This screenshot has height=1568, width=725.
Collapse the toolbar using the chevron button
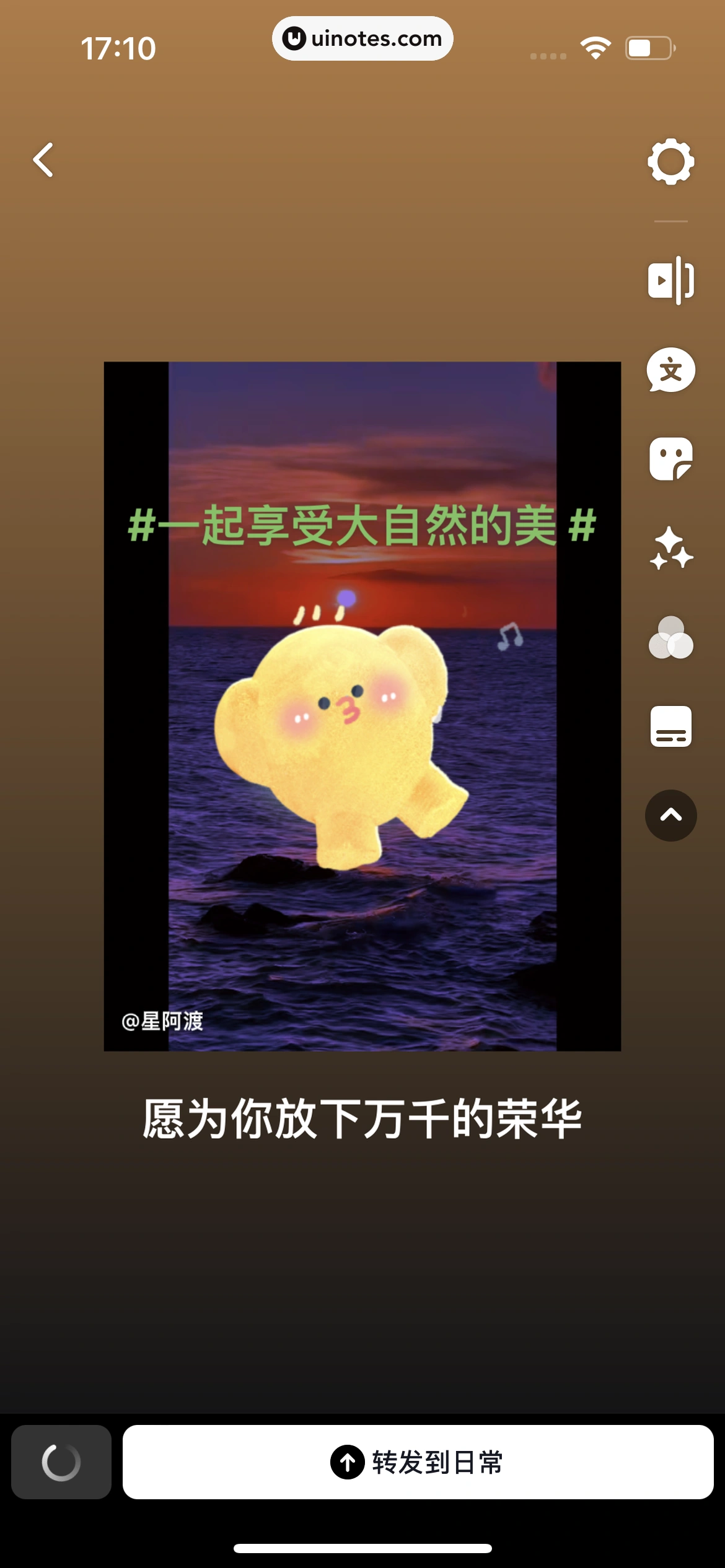click(x=671, y=816)
